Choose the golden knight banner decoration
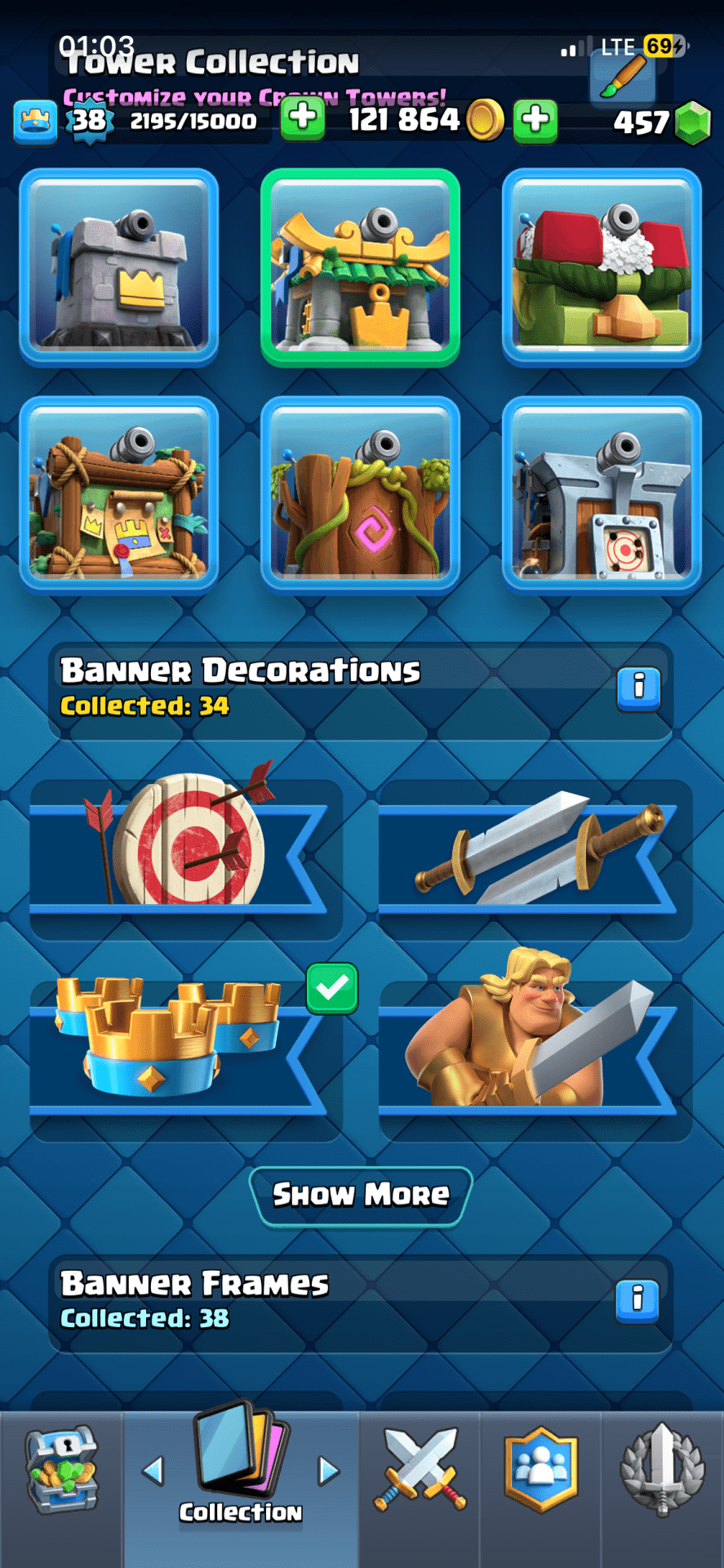The height and width of the screenshot is (1568, 724). coord(535,1049)
